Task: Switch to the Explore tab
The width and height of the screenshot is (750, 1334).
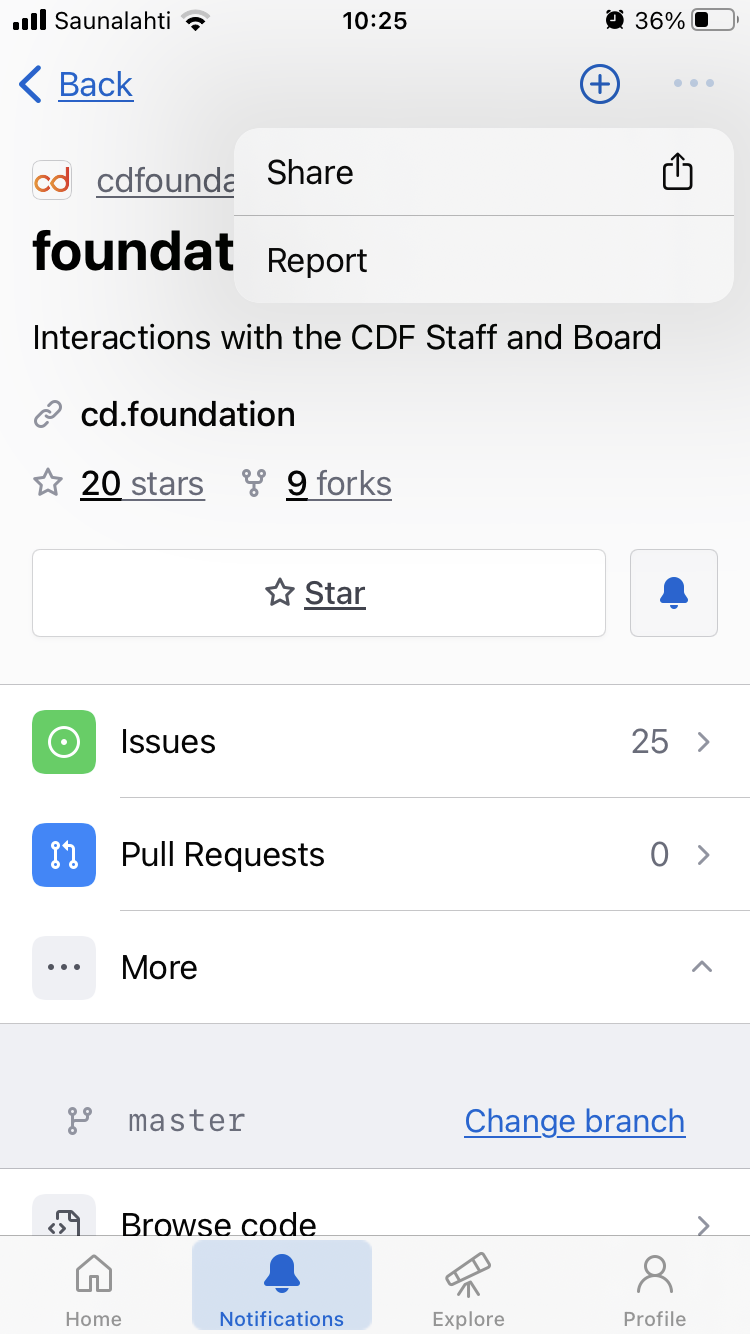Action: (468, 1289)
